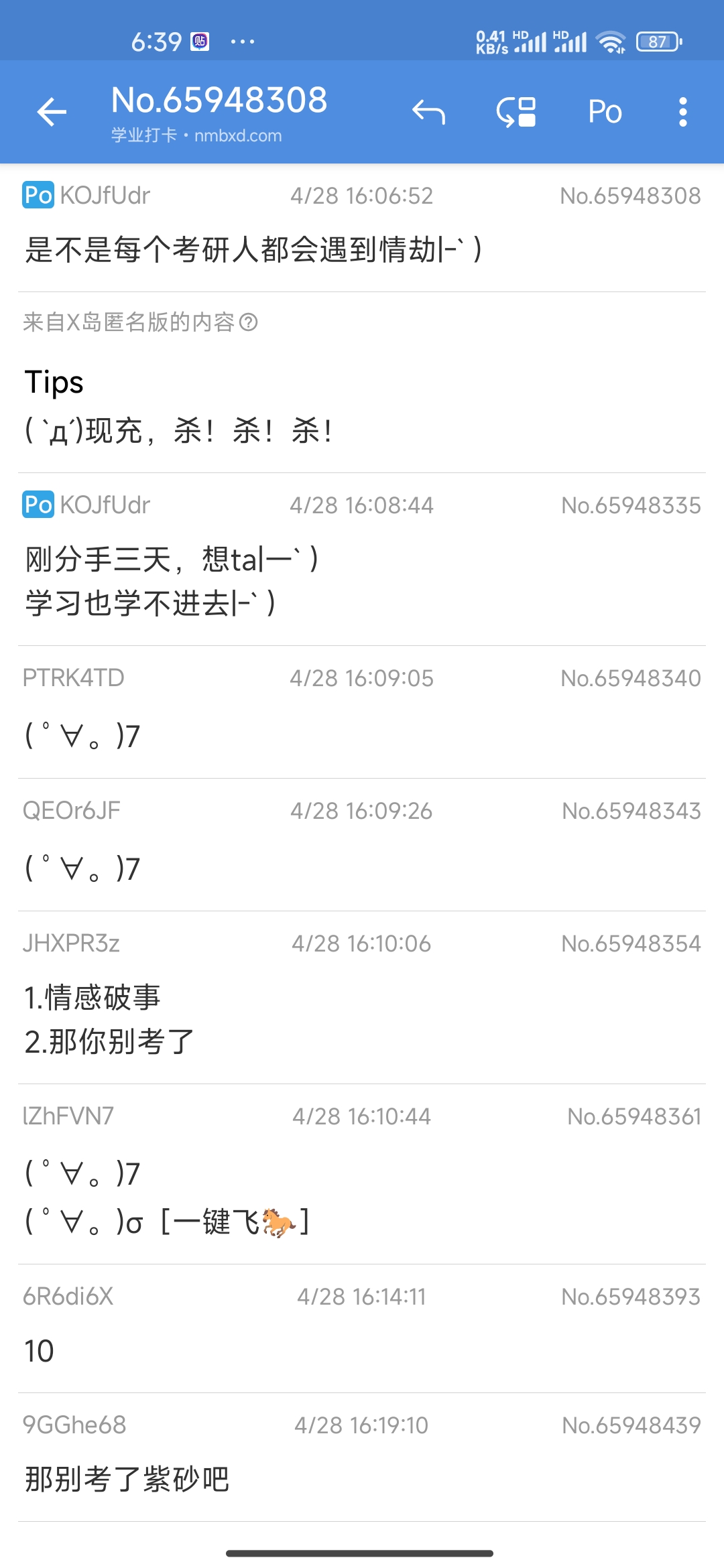Tap the reply arrow in the toolbar
Viewport: 724px width, 1568px height.
428,112
